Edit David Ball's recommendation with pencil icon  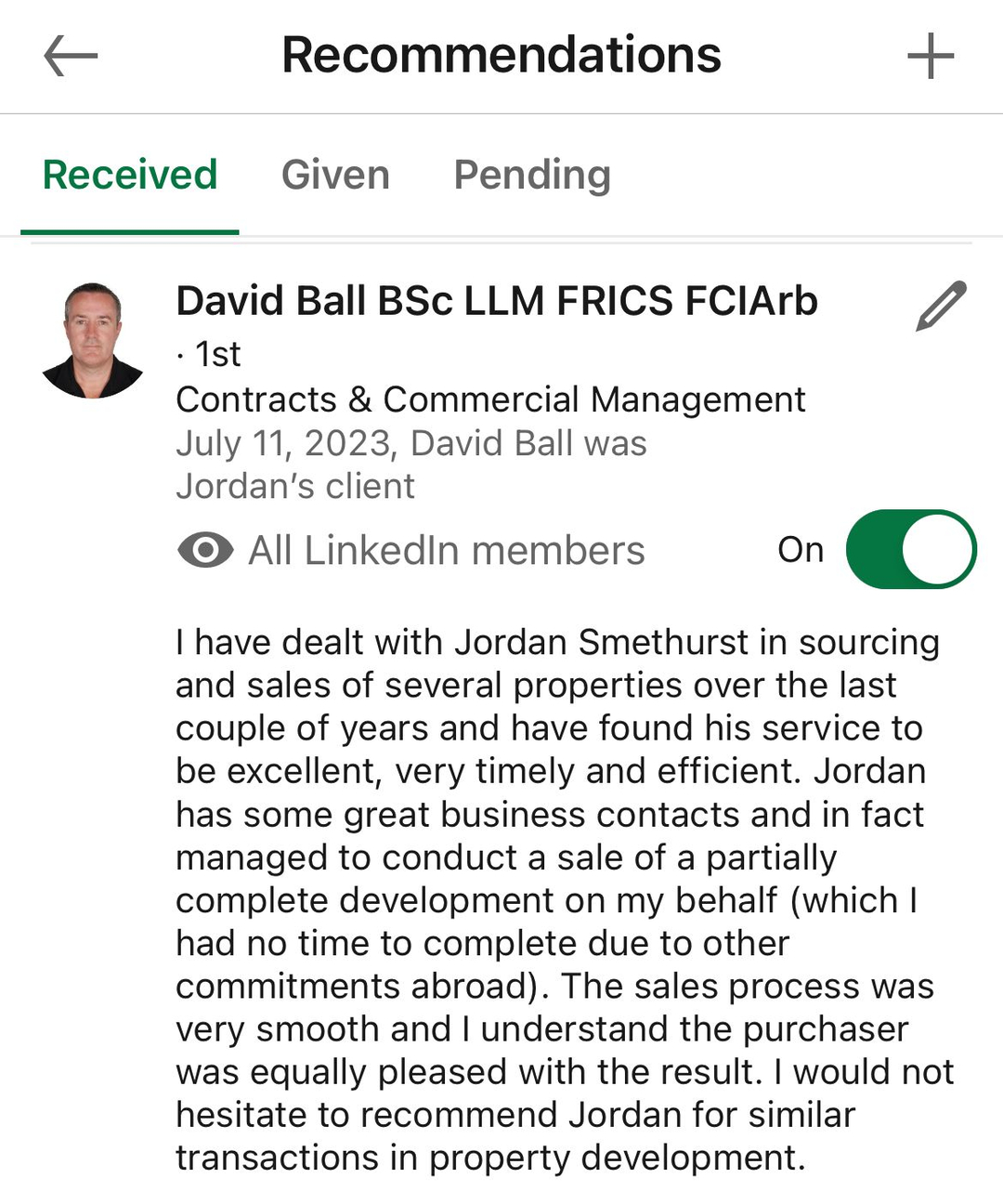940,307
